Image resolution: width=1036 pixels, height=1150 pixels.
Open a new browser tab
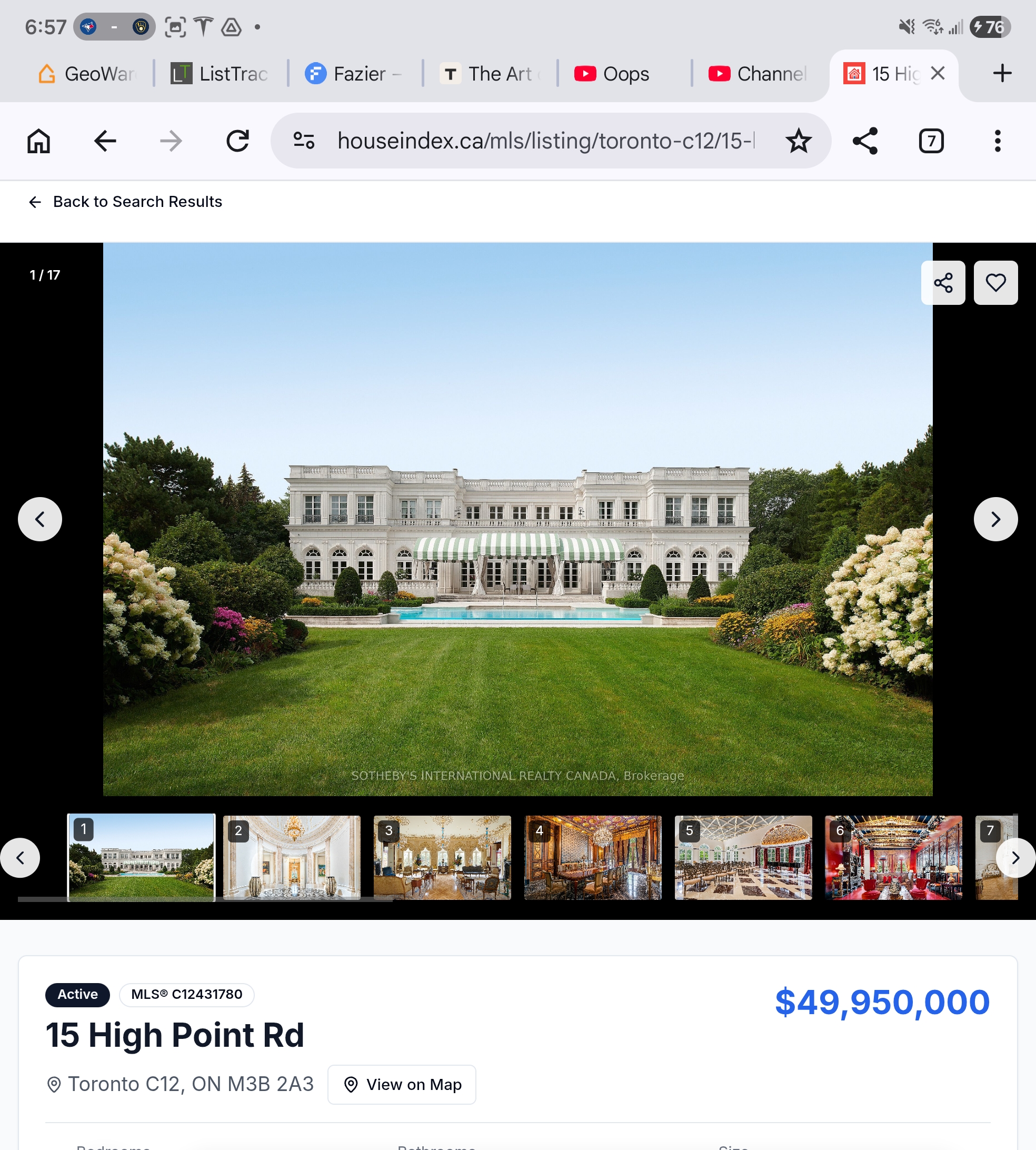coord(1002,73)
